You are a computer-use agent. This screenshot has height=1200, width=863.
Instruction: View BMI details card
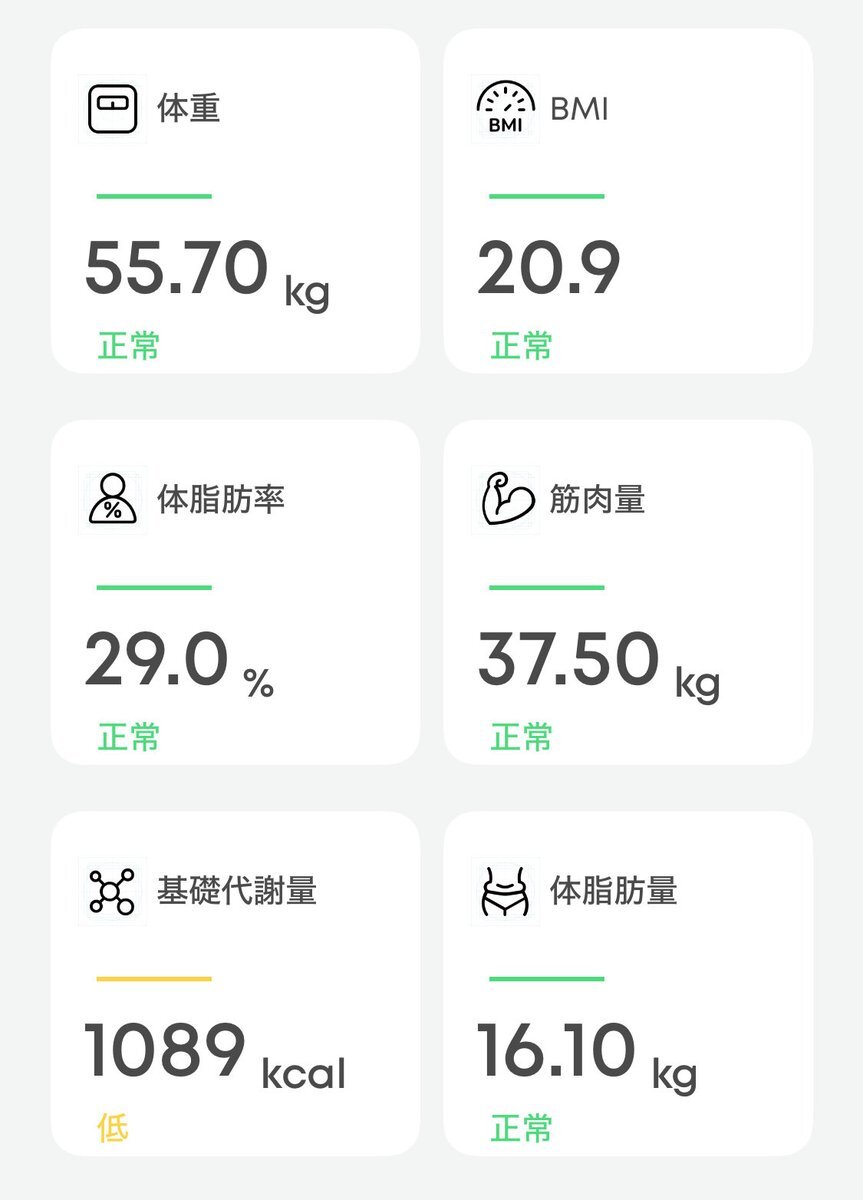tap(627, 201)
